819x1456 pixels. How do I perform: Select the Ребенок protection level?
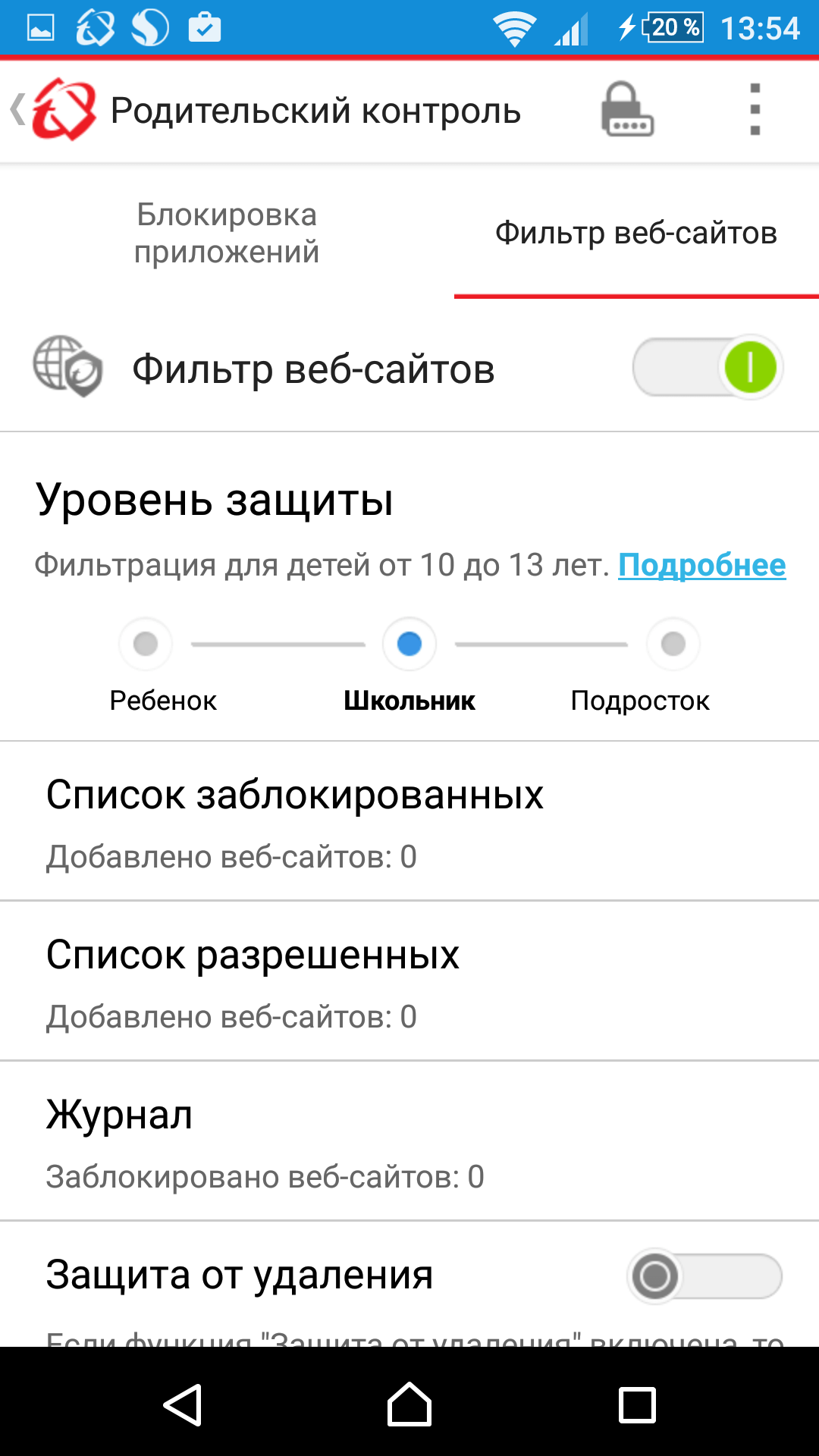(x=146, y=644)
